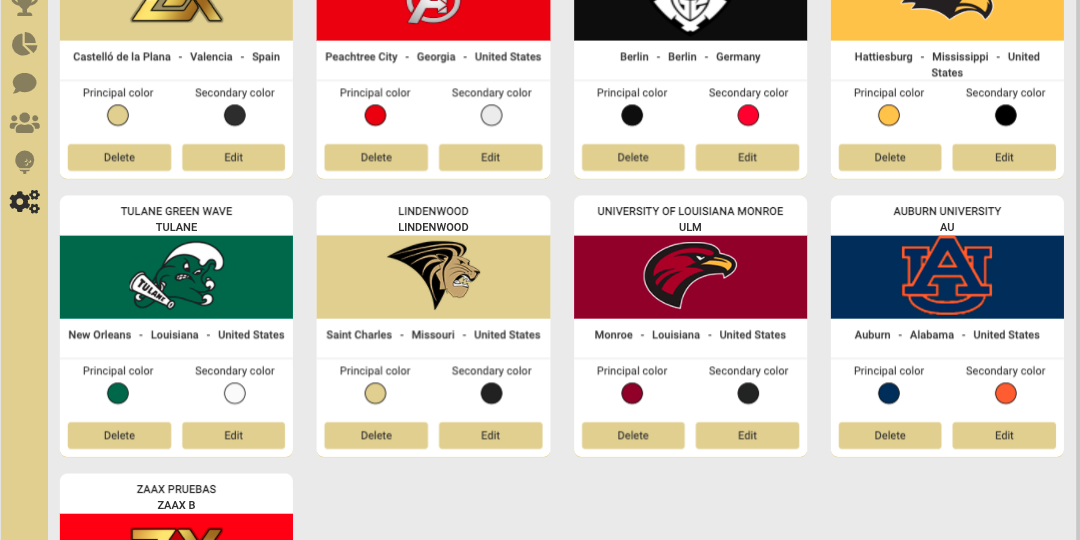Open the settings gears in sidebar
1080x540 pixels.
(x=24, y=202)
